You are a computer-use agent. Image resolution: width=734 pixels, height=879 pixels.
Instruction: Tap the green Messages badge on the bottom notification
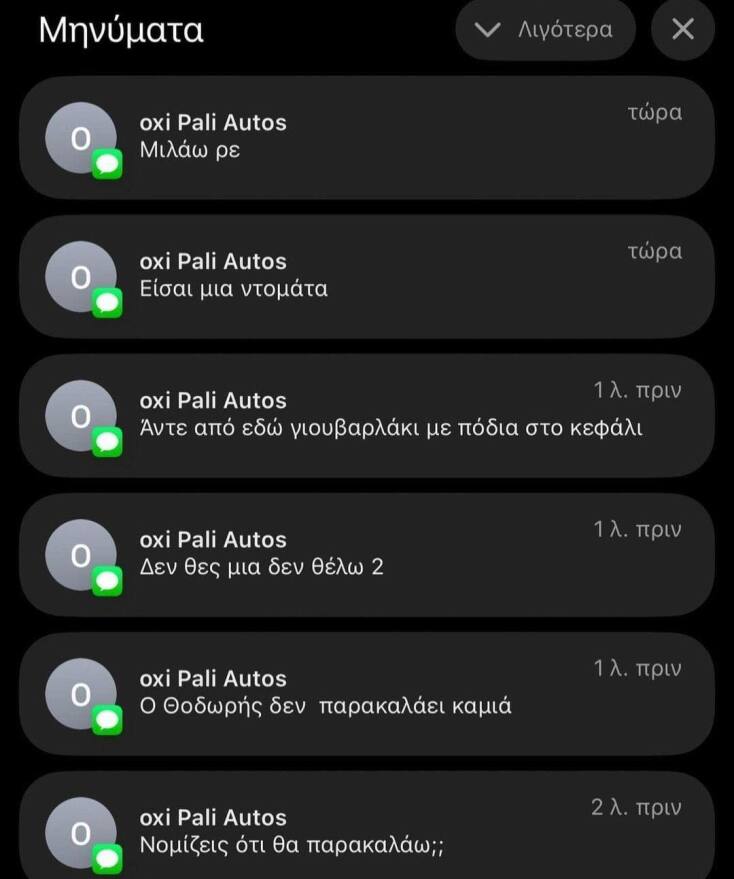[108, 857]
